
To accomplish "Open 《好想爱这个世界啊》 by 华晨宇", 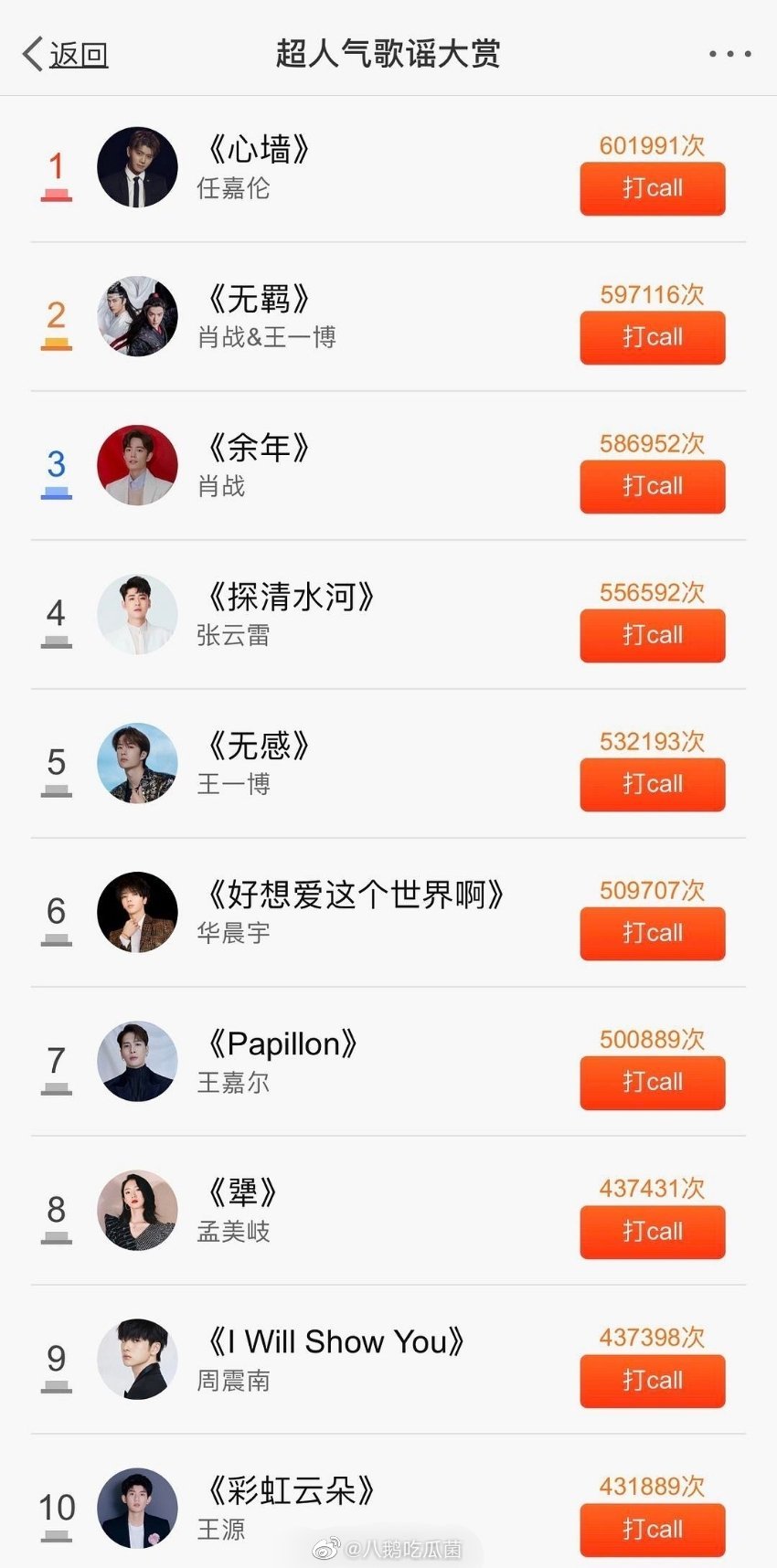I will click(x=356, y=895).
